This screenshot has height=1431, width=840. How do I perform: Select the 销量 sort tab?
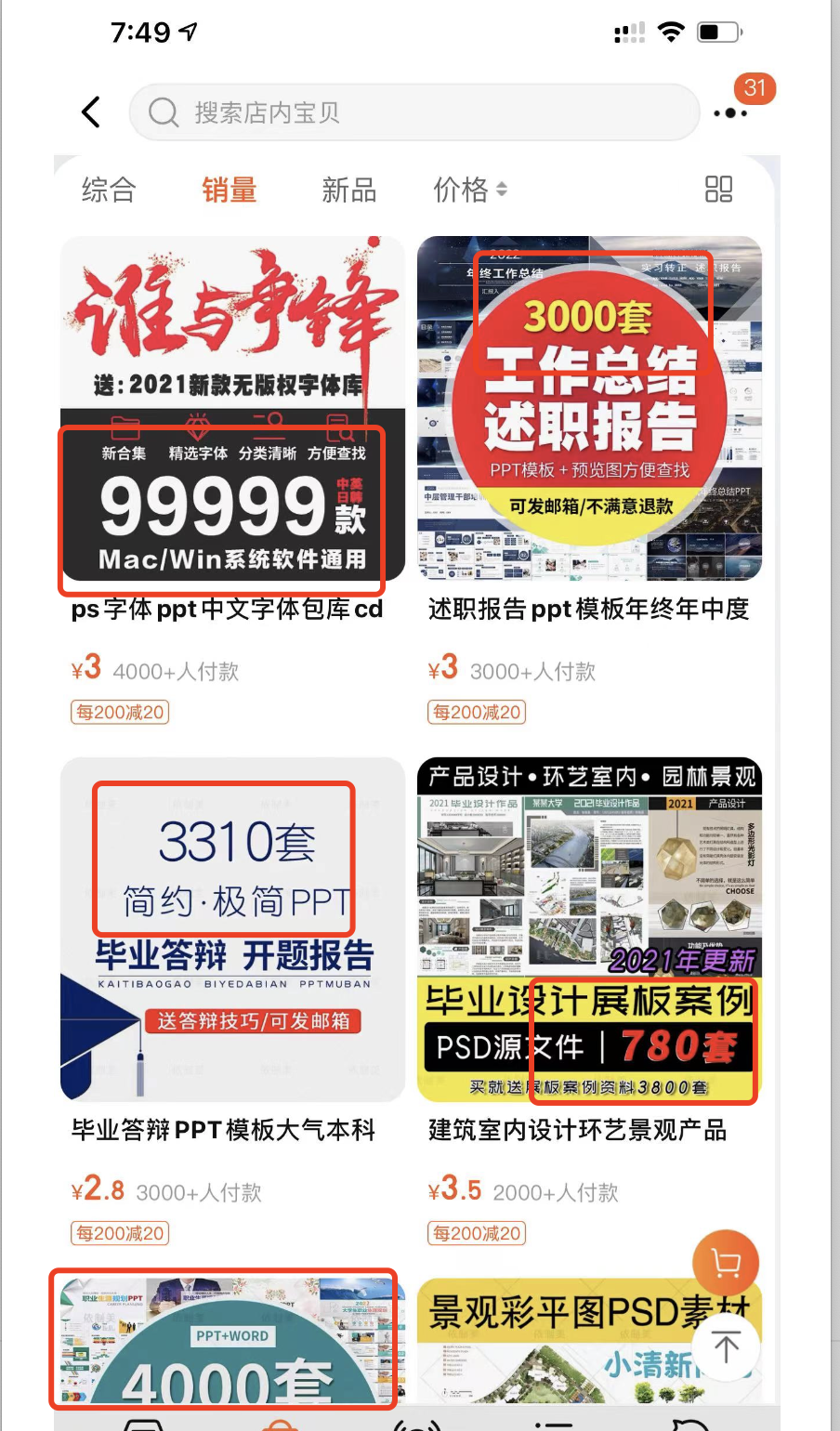229,190
